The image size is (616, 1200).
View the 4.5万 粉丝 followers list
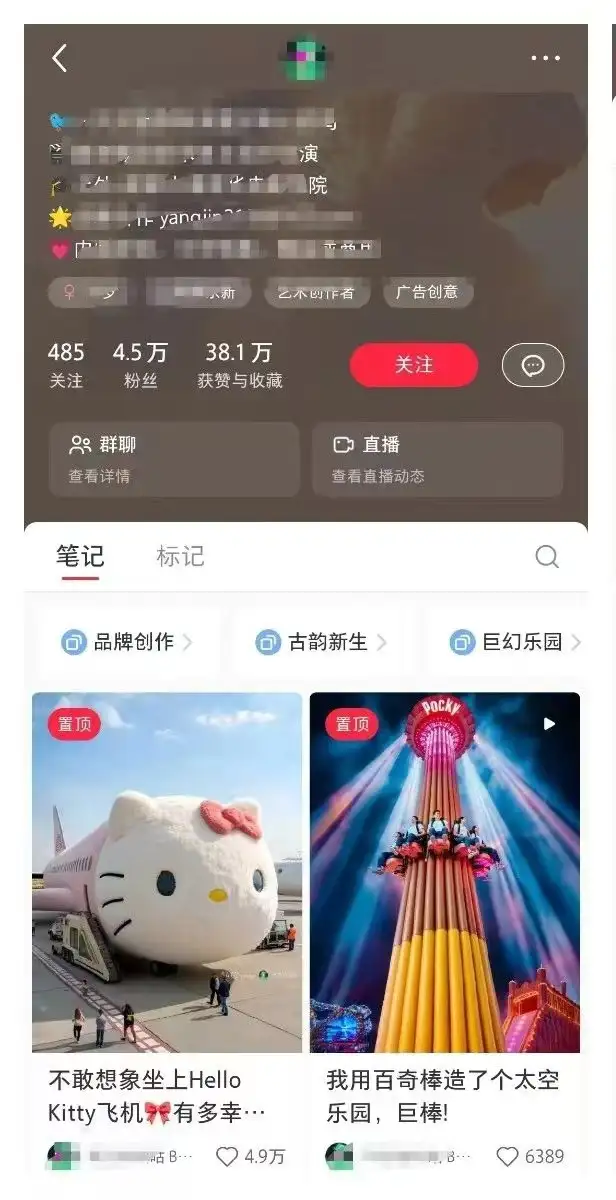[x=140, y=365]
